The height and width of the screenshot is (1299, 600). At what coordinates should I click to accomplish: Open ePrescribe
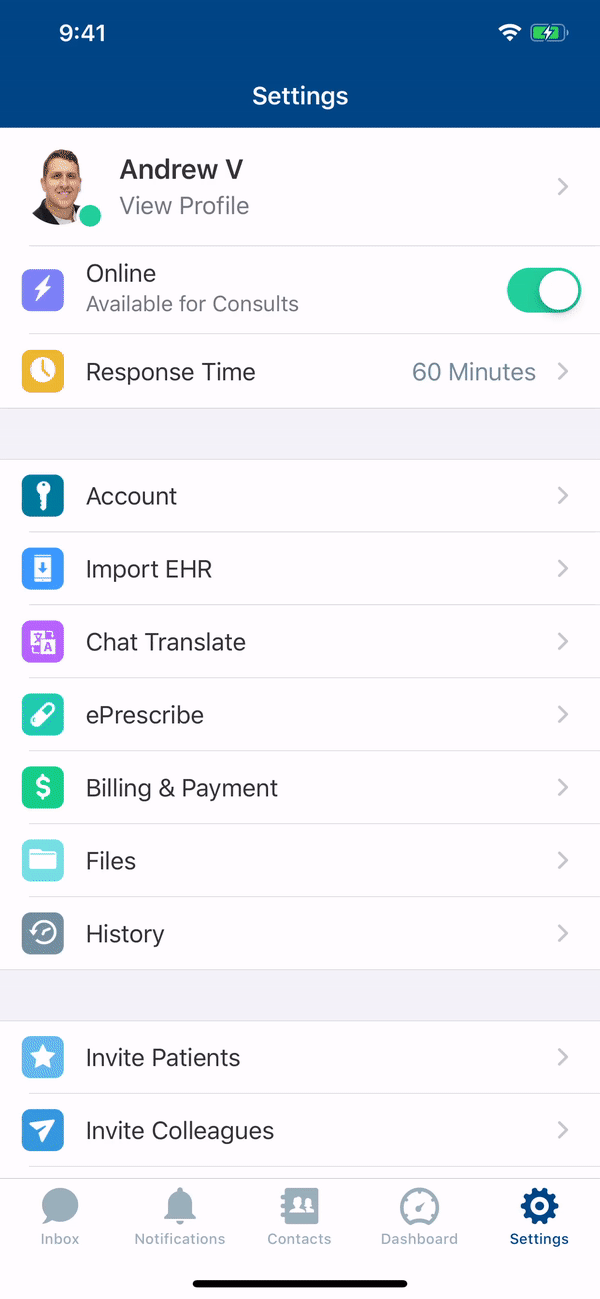point(300,715)
